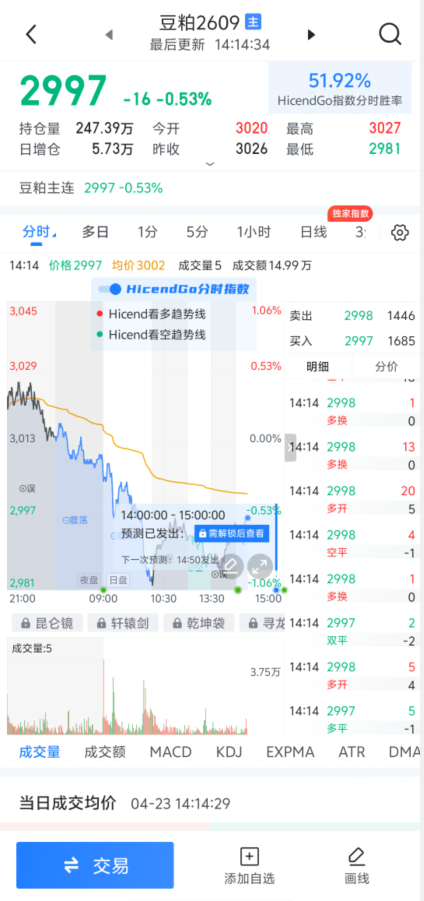Switch to the 分价 tab
This screenshot has height=901, width=424.
coord(386,367)
